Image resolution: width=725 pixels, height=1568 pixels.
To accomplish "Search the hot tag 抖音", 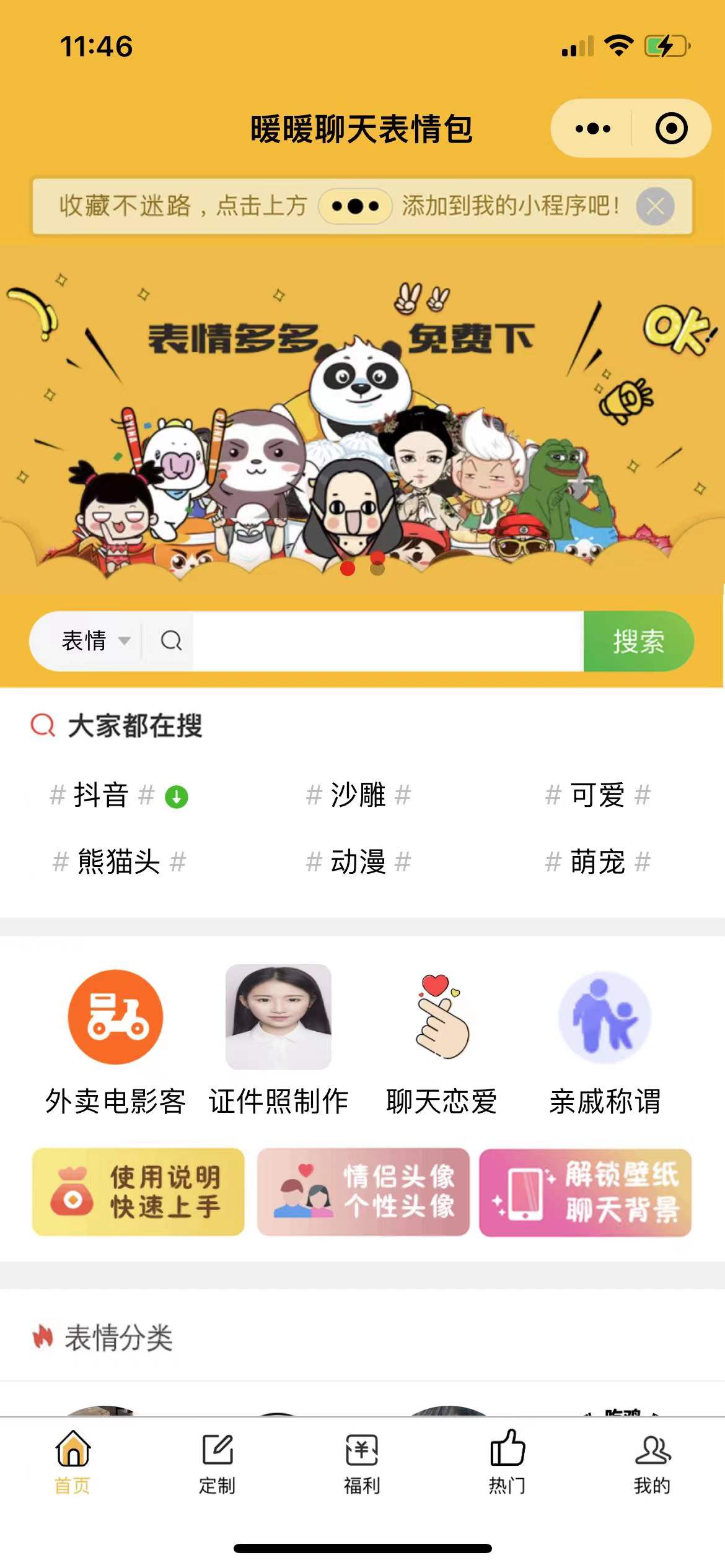I will tap(101, 795).
